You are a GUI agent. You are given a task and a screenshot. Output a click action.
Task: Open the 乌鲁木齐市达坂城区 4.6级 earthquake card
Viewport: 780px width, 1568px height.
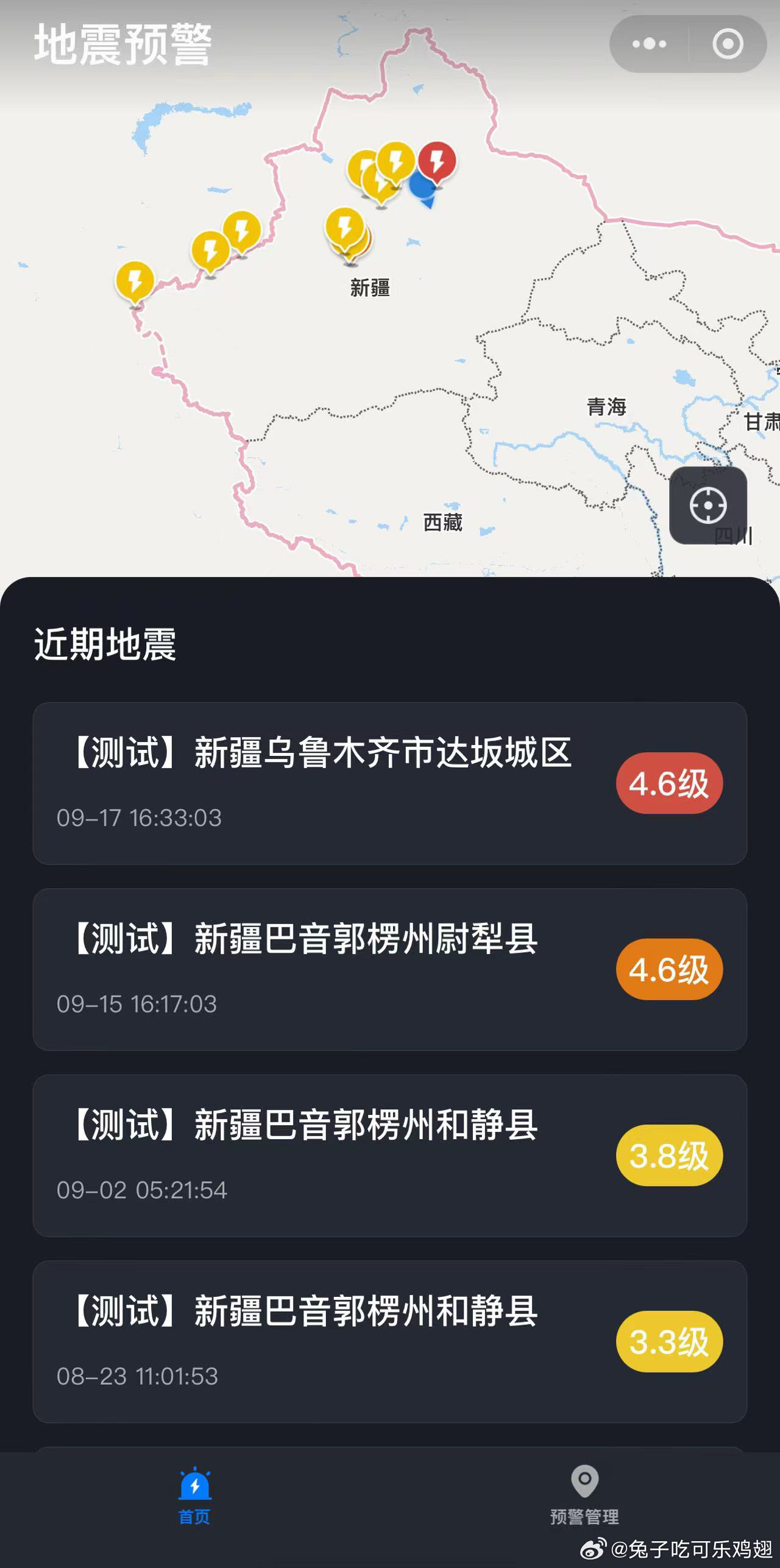click(390, 783)
